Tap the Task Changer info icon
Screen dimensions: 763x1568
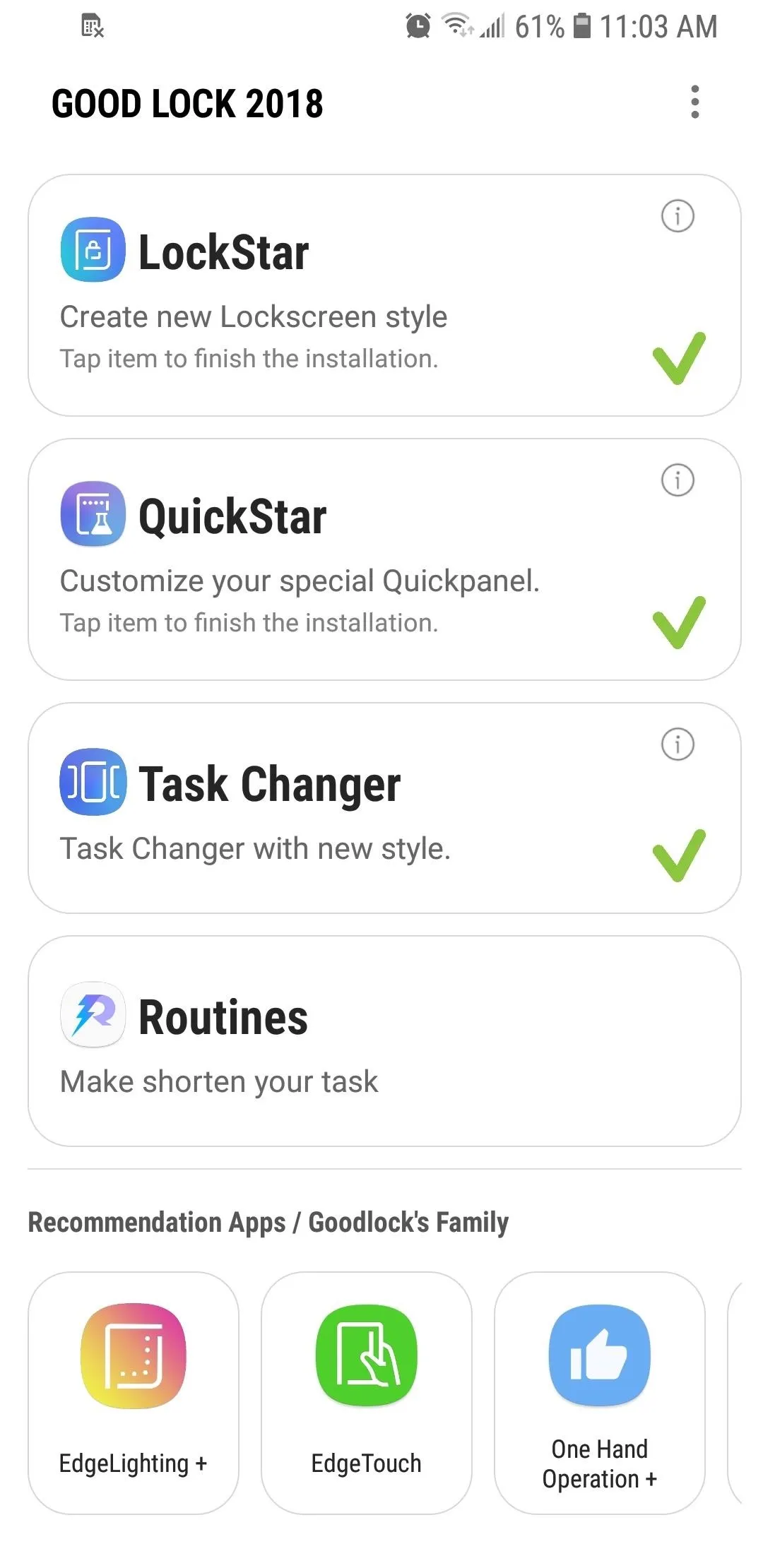point(678,744)
